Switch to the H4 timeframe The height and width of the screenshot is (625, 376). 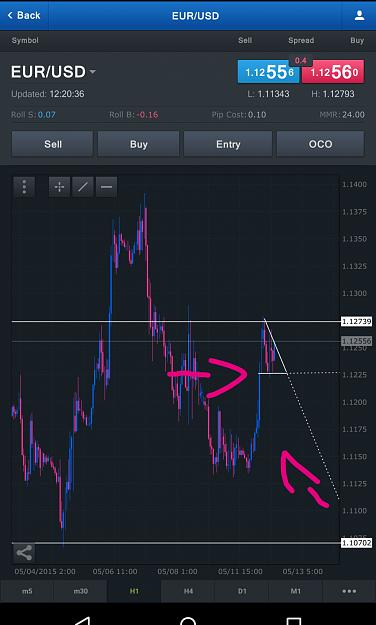188,591
